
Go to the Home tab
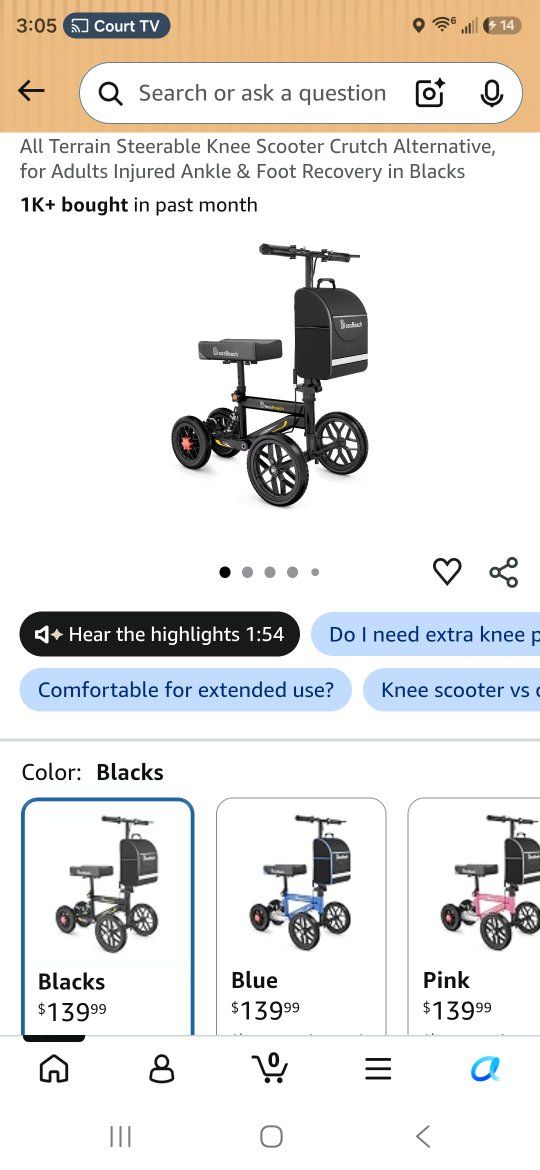[x=53, y=1069]
